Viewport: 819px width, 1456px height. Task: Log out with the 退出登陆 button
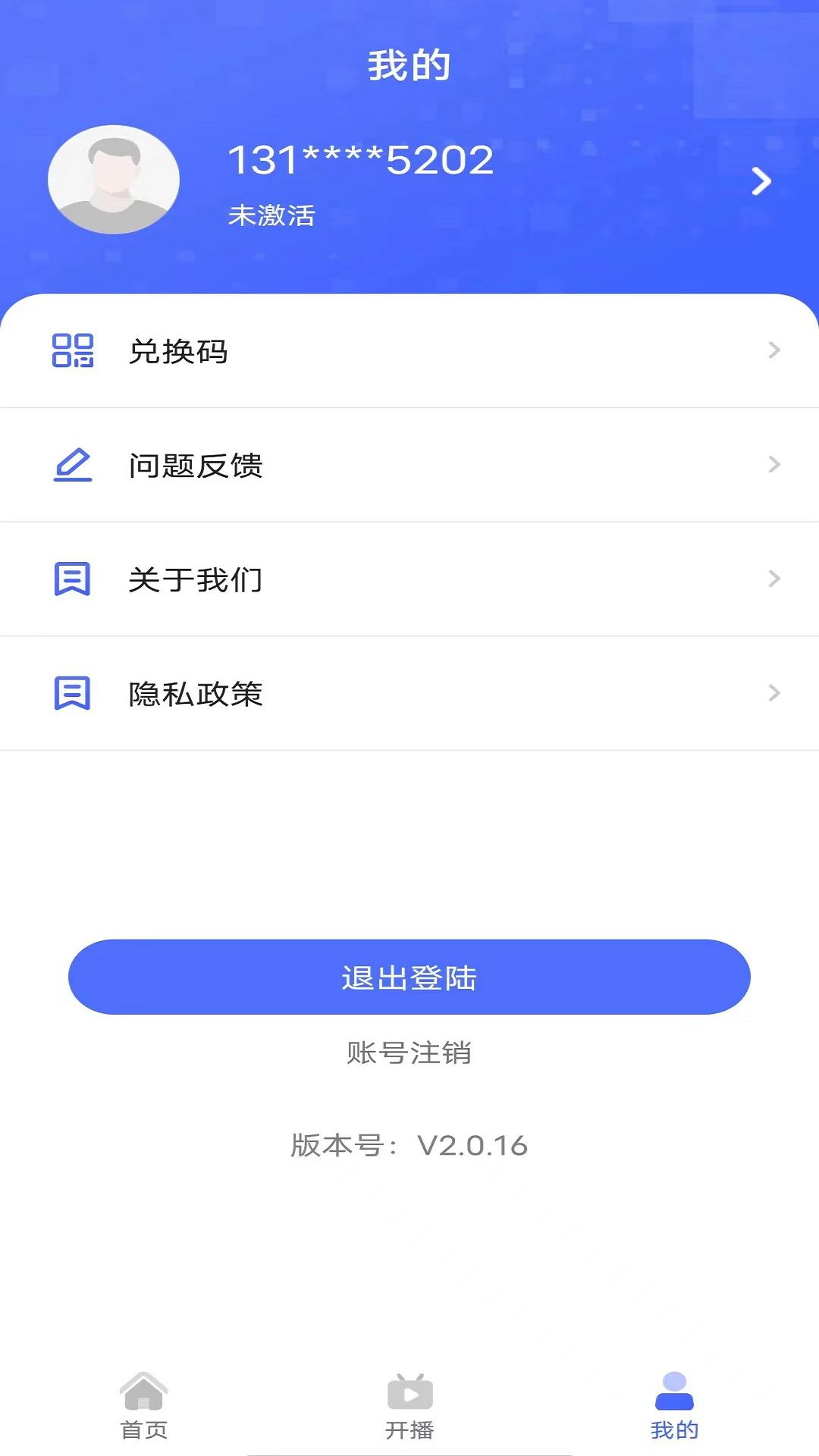[x=409, y=977]
